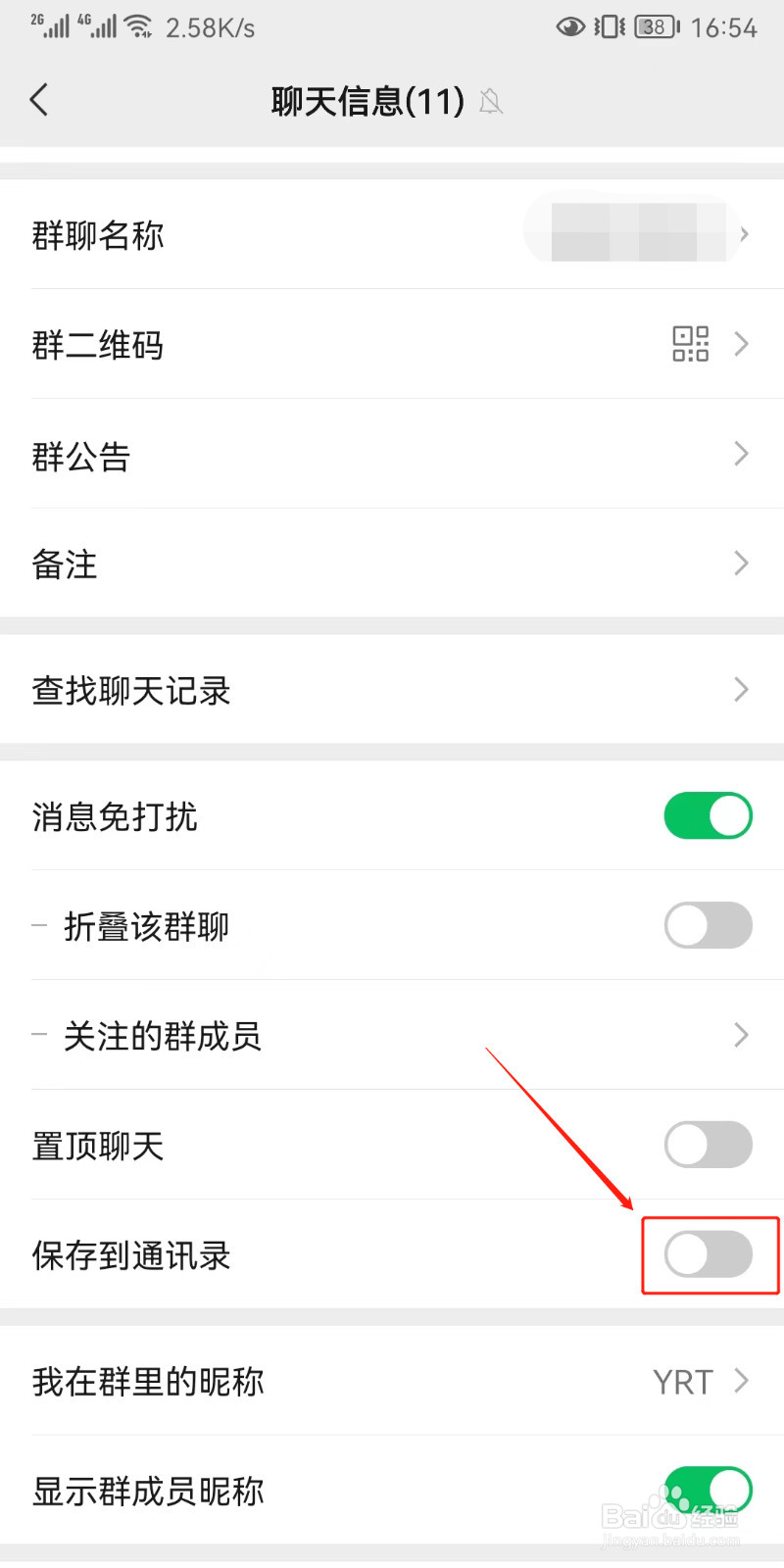Open 备注 via its arrow
Image resolution: width=784 pixels, height=1568 pixels.
click(742, 563)
